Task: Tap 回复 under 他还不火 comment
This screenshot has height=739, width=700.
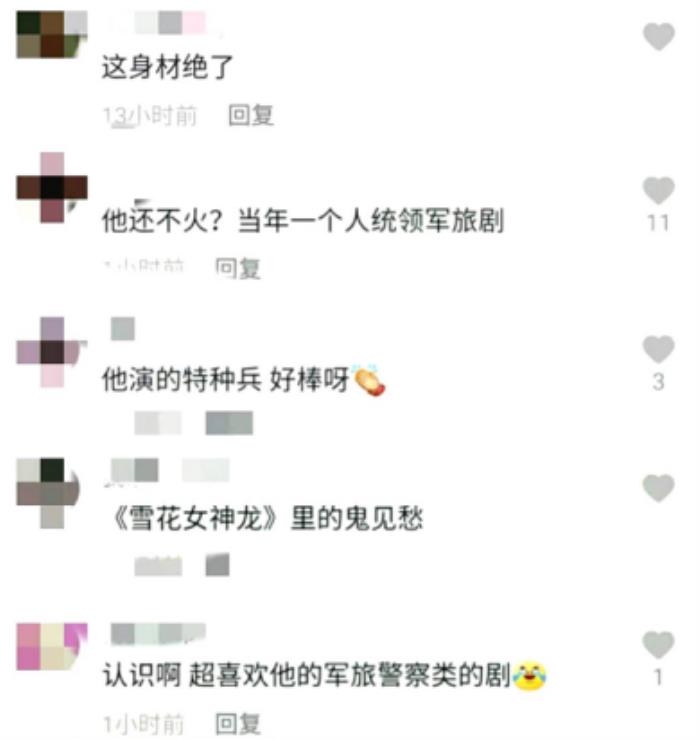Action: (x=238, y=267)
